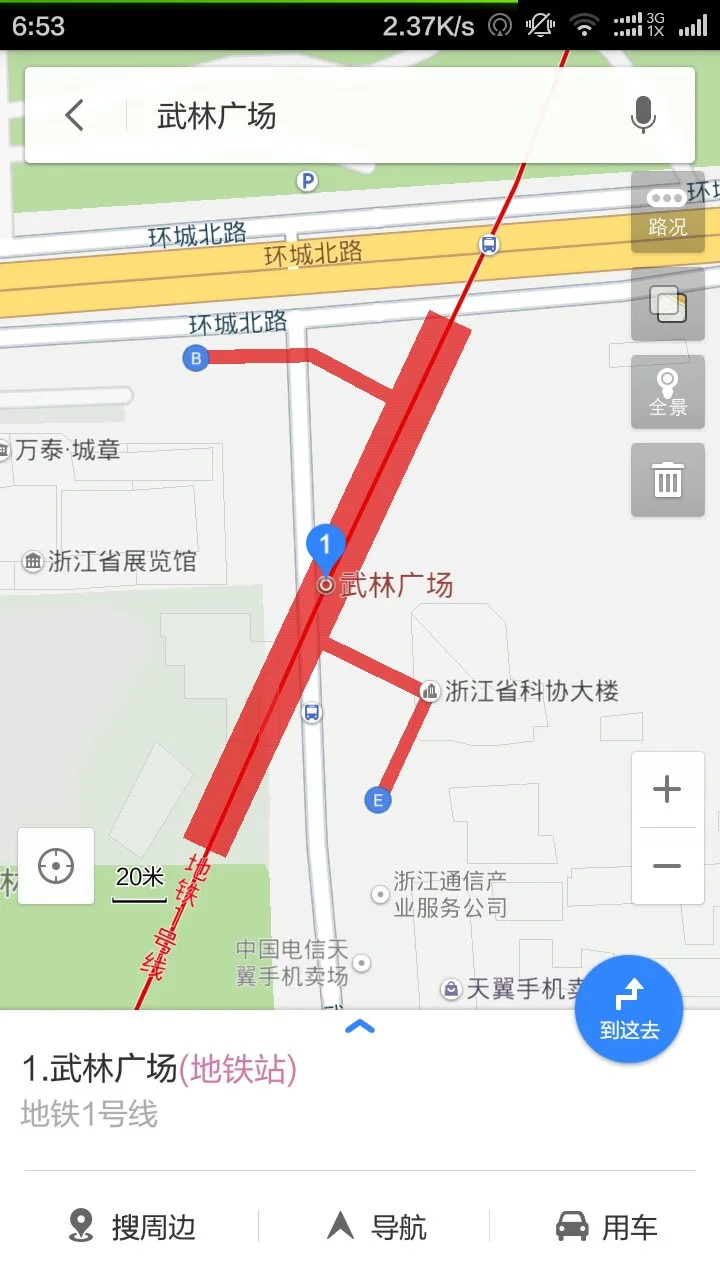This screenshot has width=720, height=1280.
Task: Tap the search field showing 武林广场
Action: (350, 117)
